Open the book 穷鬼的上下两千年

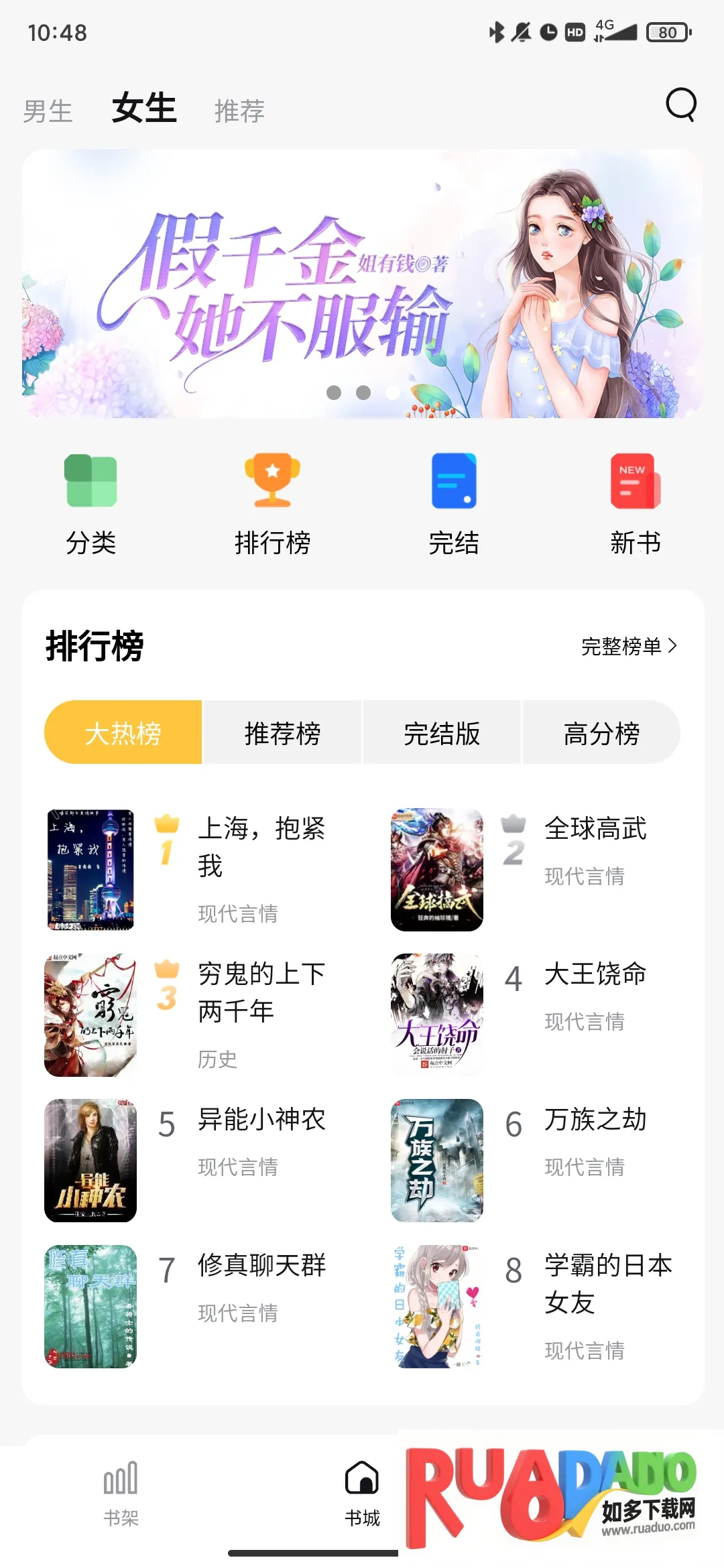[261, 992]
